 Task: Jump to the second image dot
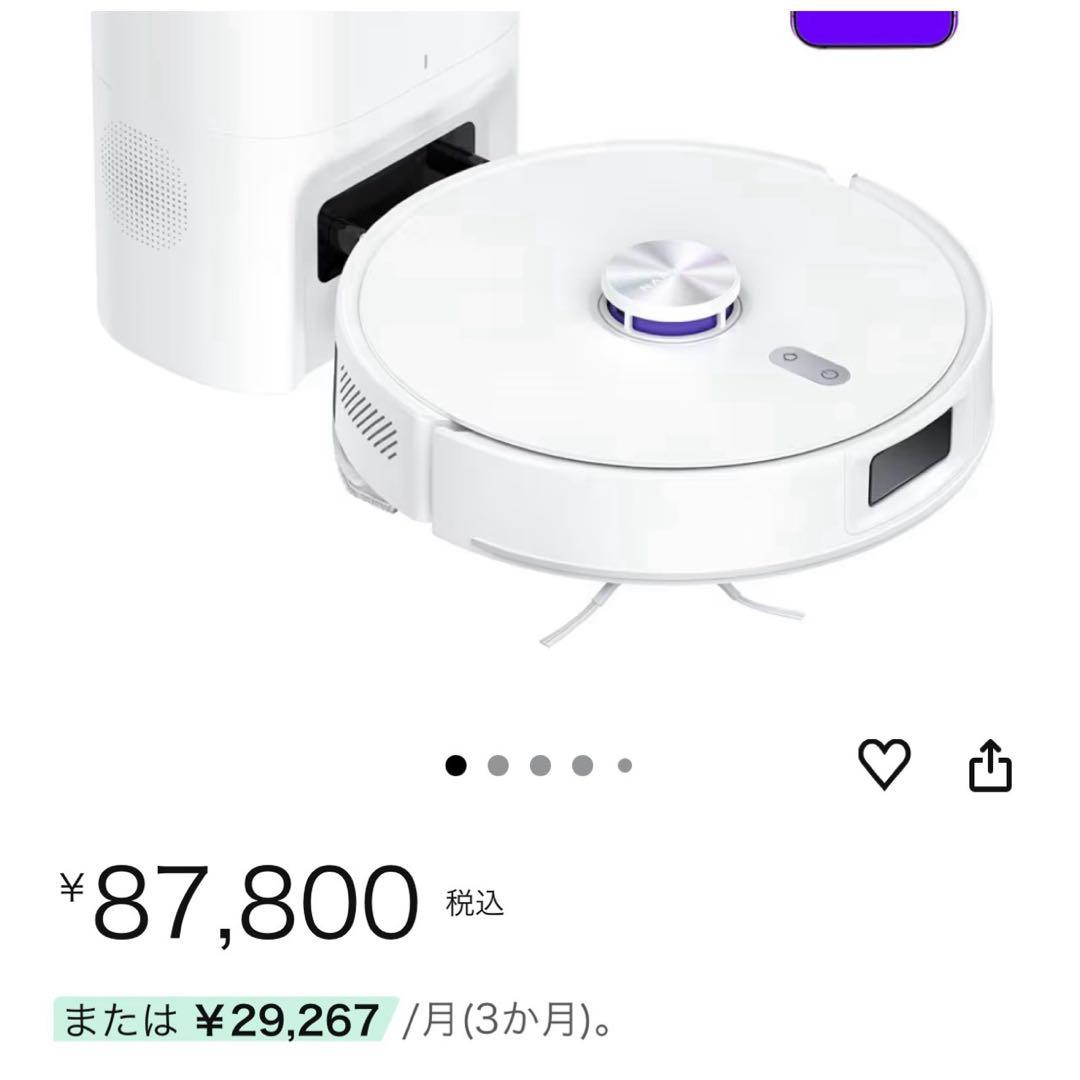point(498,766)
